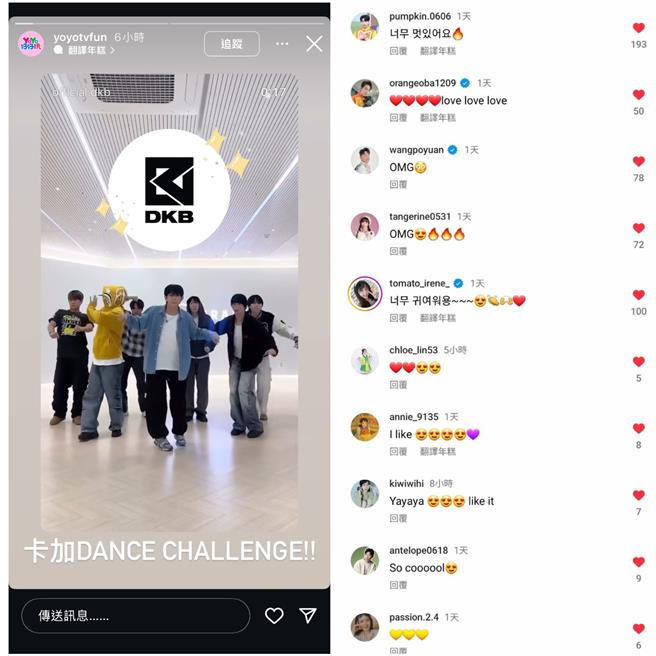
Task: Like pumpkin.0606's comment
Action: click(x=638, y=28)
